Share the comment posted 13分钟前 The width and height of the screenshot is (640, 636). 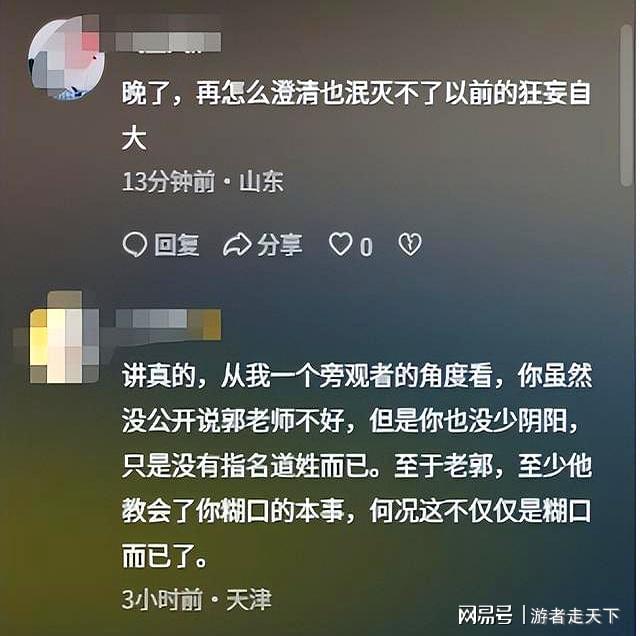pos(263,245)
